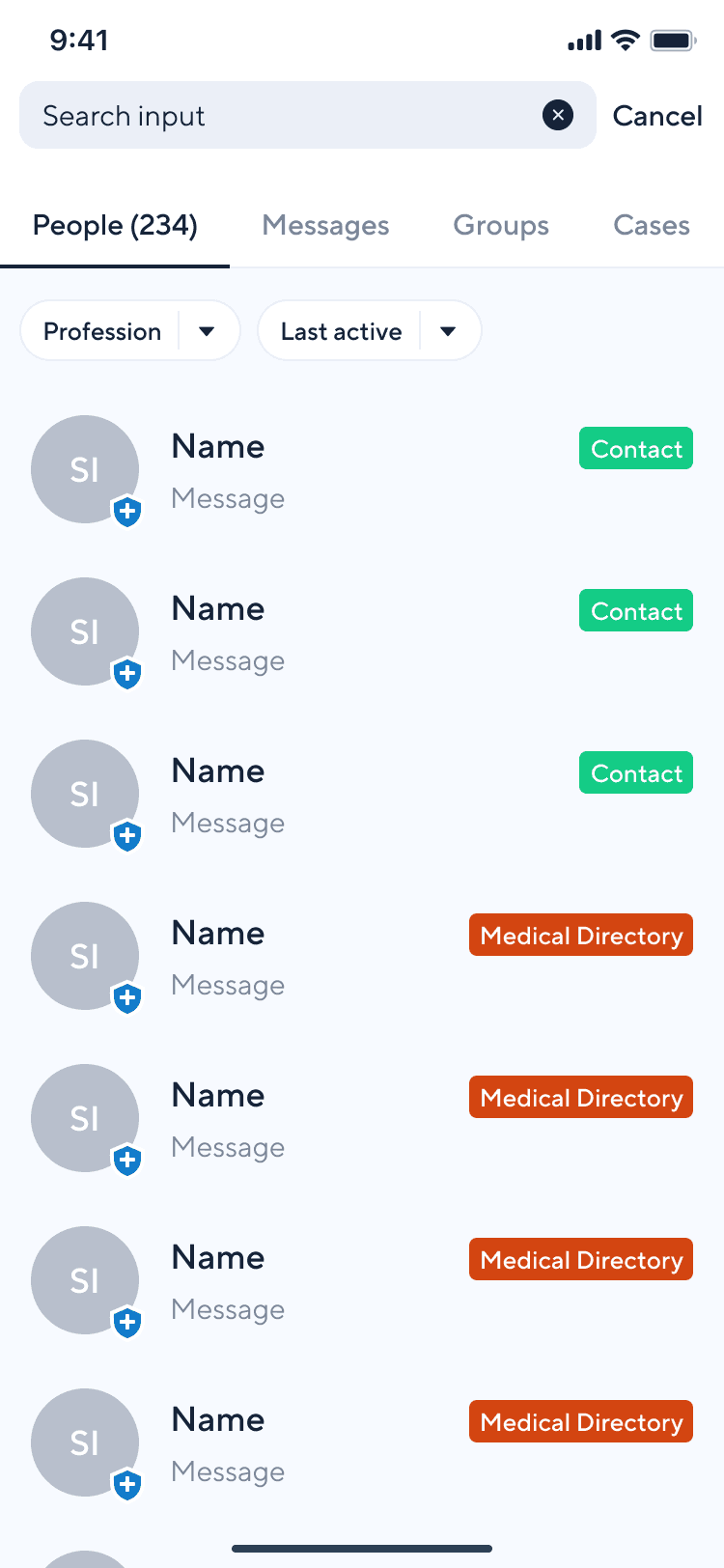724x1568 pixels.
Task: Open the avatar of the first Medical Directory entry
Action: (x=85, y=956)
